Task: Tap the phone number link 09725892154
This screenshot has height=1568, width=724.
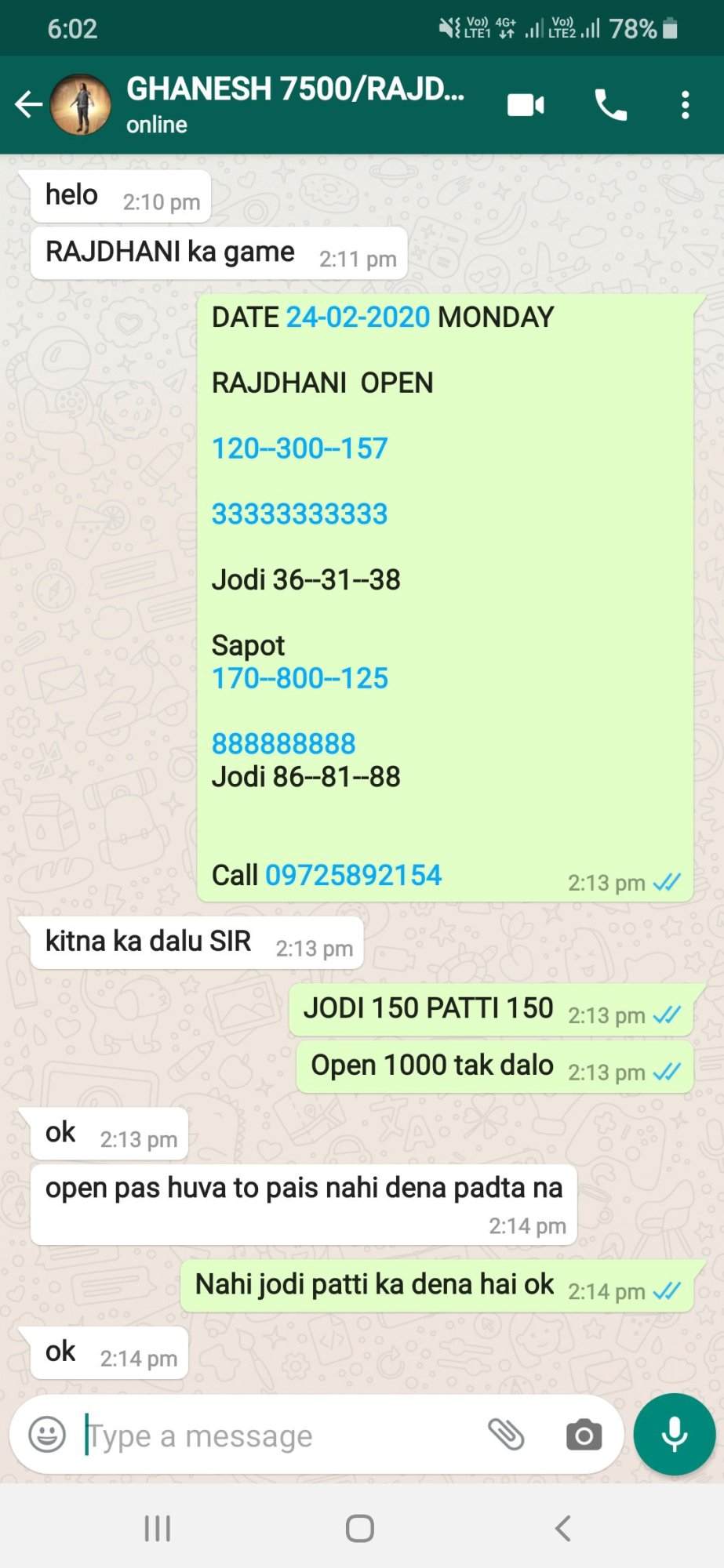Action: [x=353, y=875]
